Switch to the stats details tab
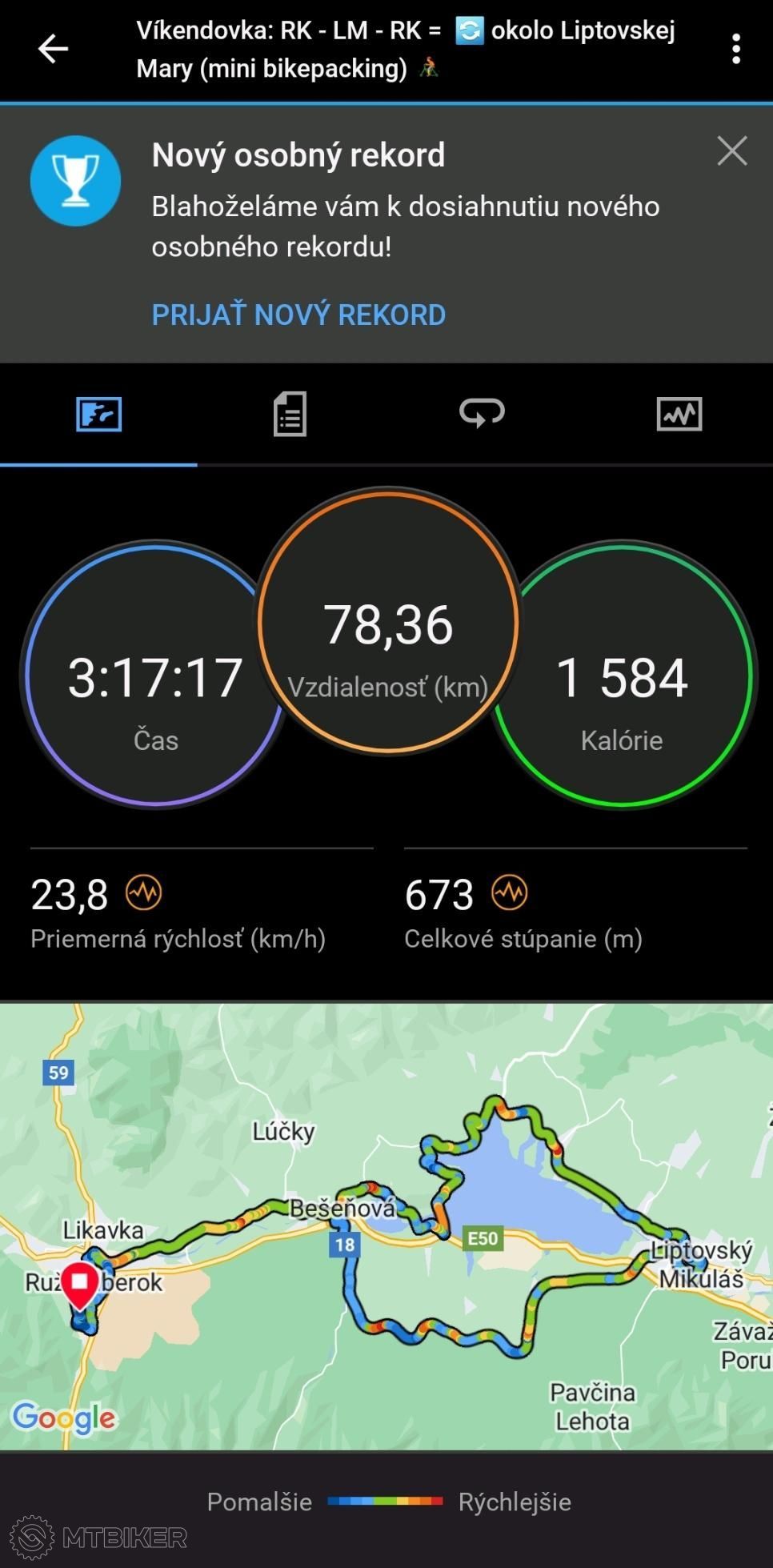The image size is (773, 1568). 290,414
